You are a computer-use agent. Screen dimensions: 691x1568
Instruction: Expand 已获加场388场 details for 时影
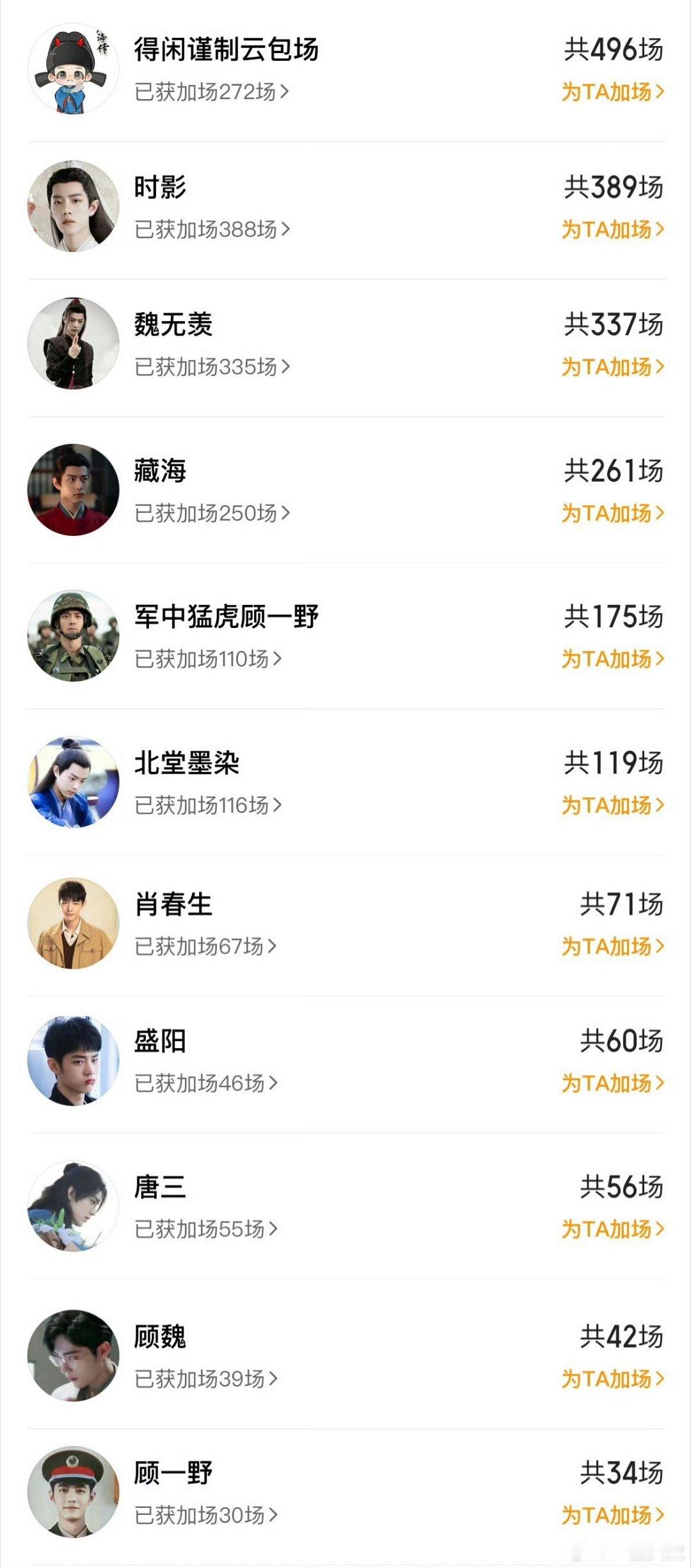(211, 231)
